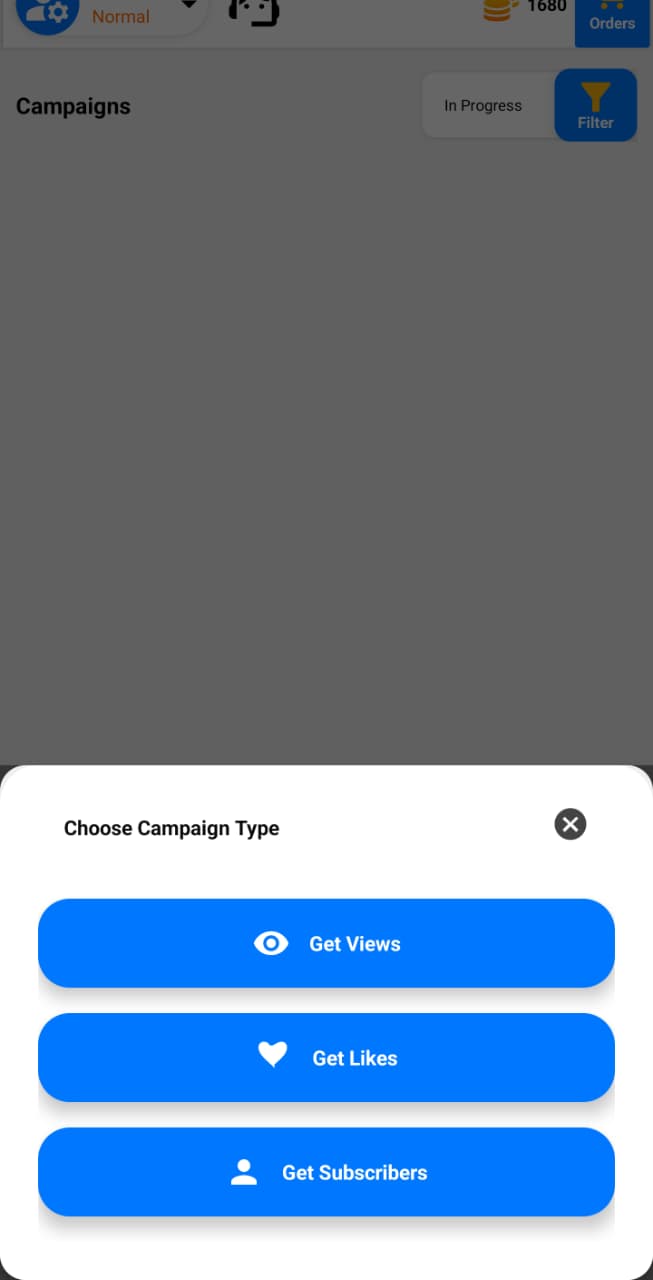Screen dimensions: 653x1280
Task: Select the Get Views campaign type
Action: pos(326,943)
